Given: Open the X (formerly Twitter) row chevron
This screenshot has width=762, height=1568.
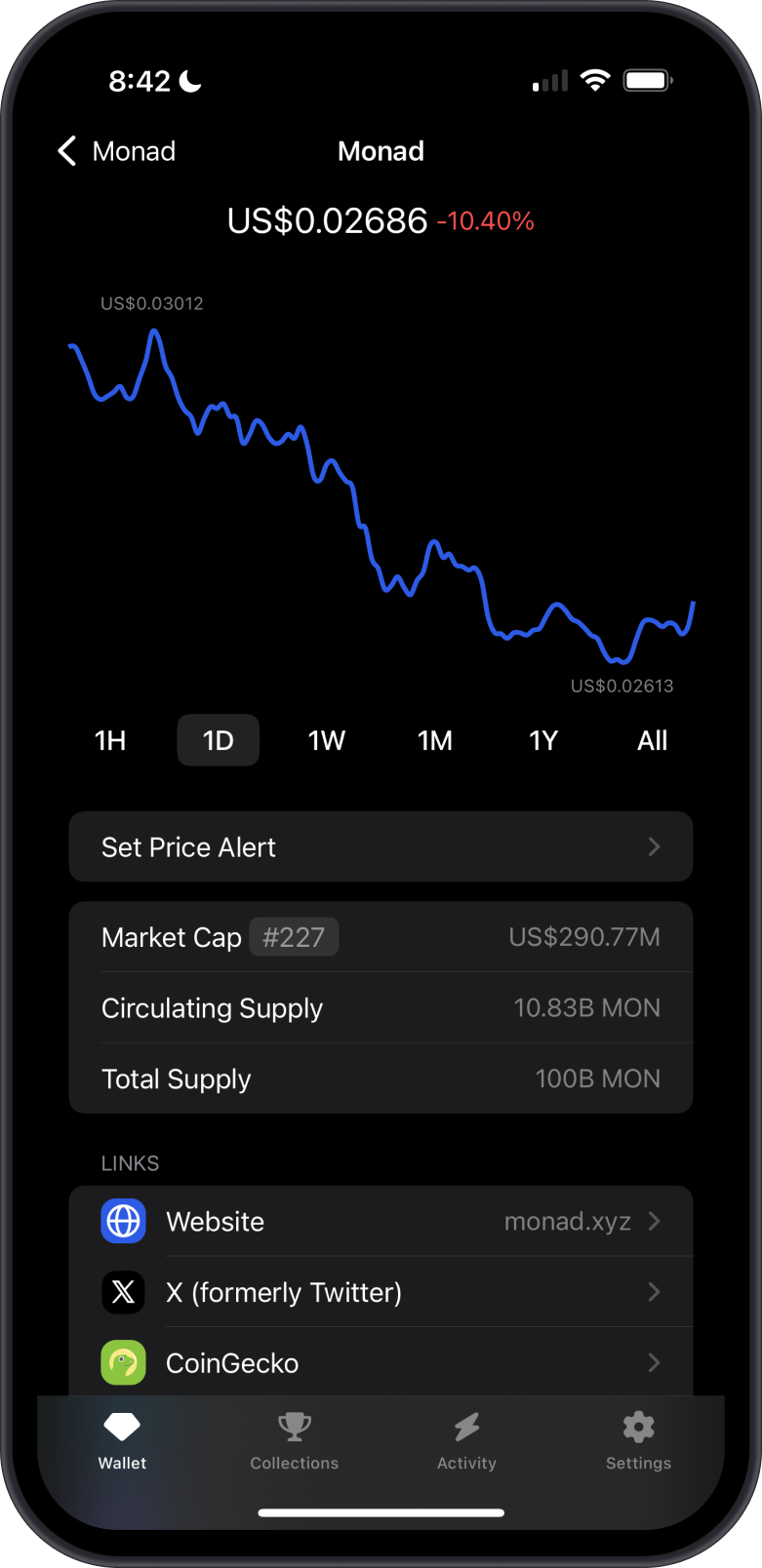Looking at the screenshot, I should [x=654, y=1292].
